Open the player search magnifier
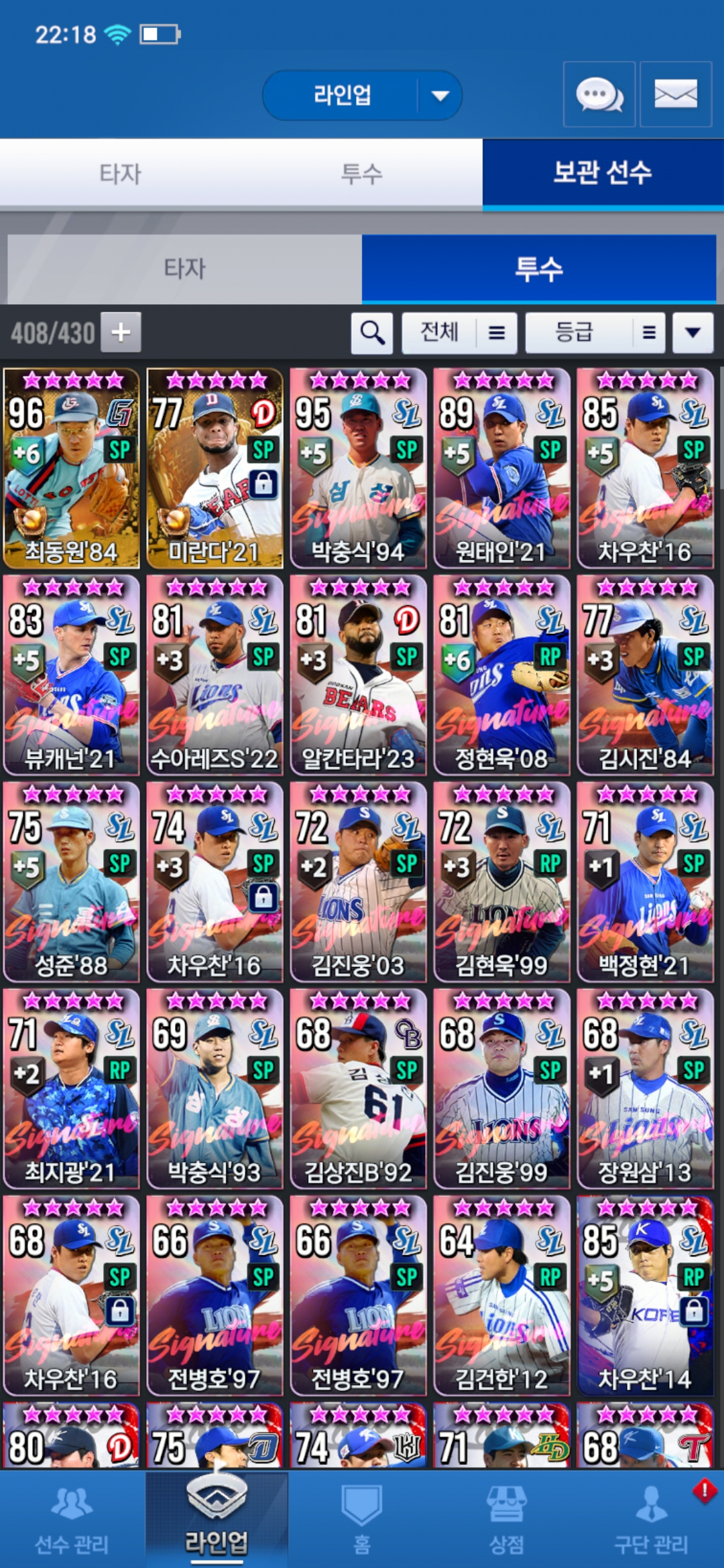 pyautogui.click(x=372, y=332)
